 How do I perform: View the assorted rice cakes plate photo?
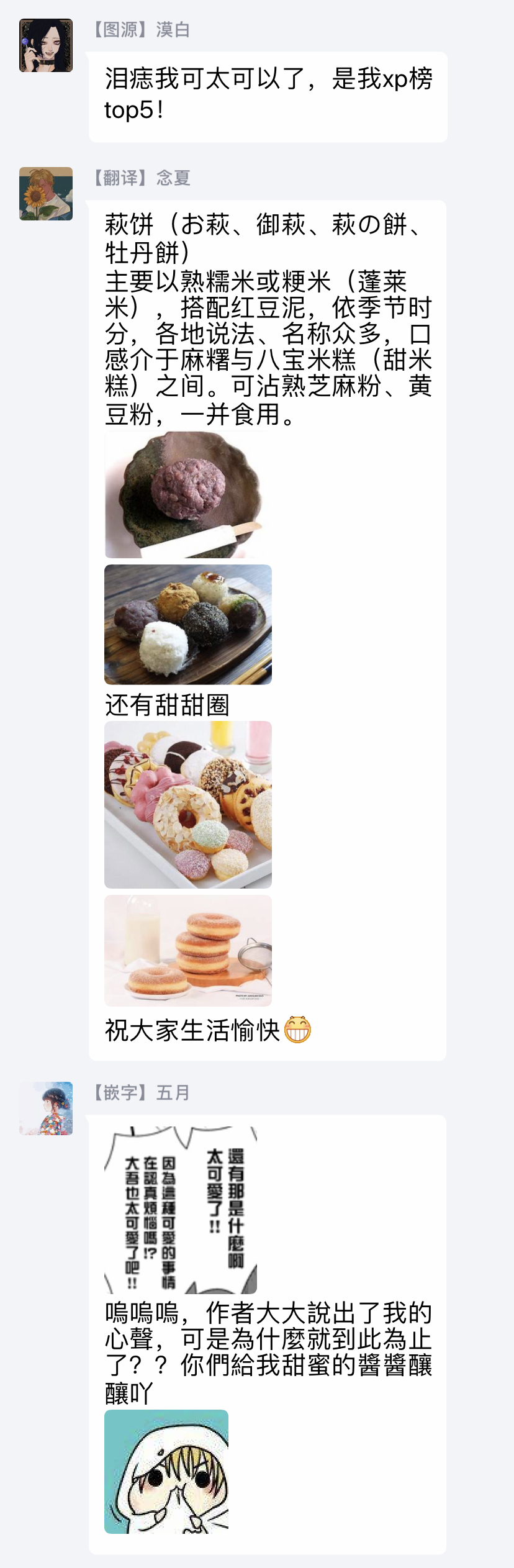(x=187, y=624)
